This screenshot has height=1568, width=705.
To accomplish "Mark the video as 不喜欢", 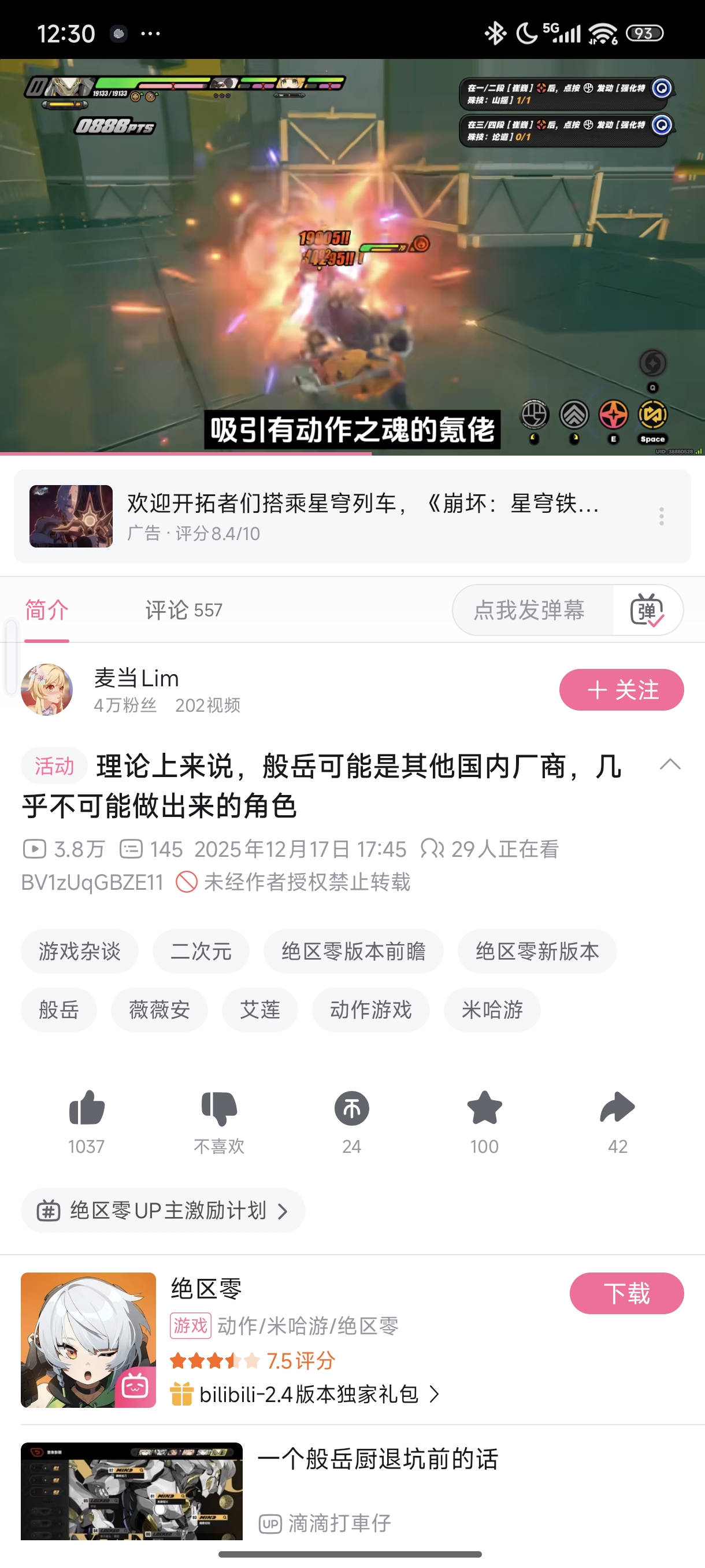I will point(219,1109).
